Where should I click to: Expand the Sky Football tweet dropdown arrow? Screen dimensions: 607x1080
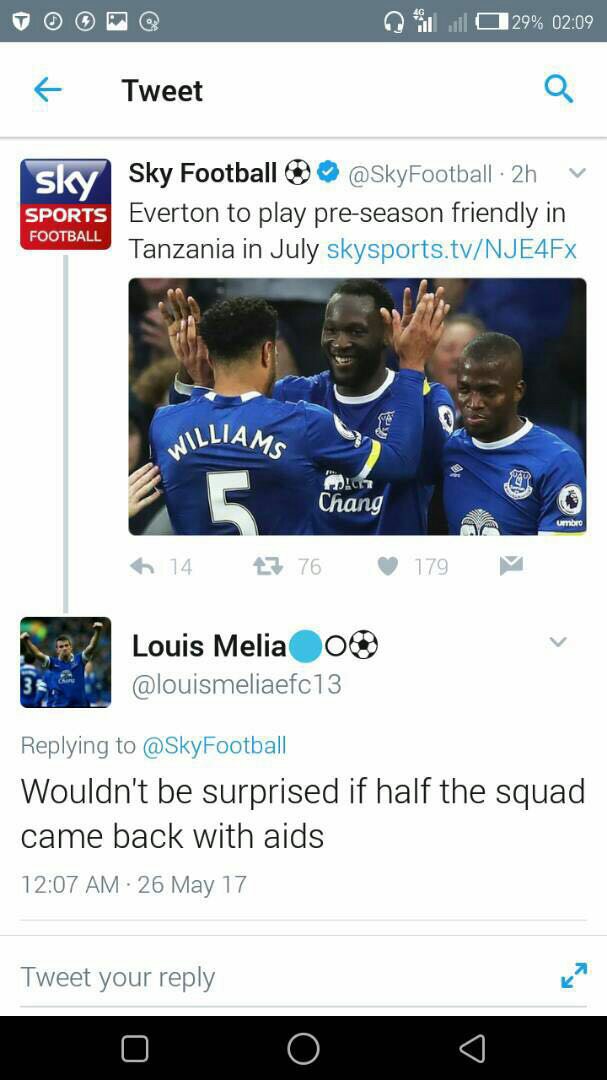pyautogui.click(x=577, y=173)
